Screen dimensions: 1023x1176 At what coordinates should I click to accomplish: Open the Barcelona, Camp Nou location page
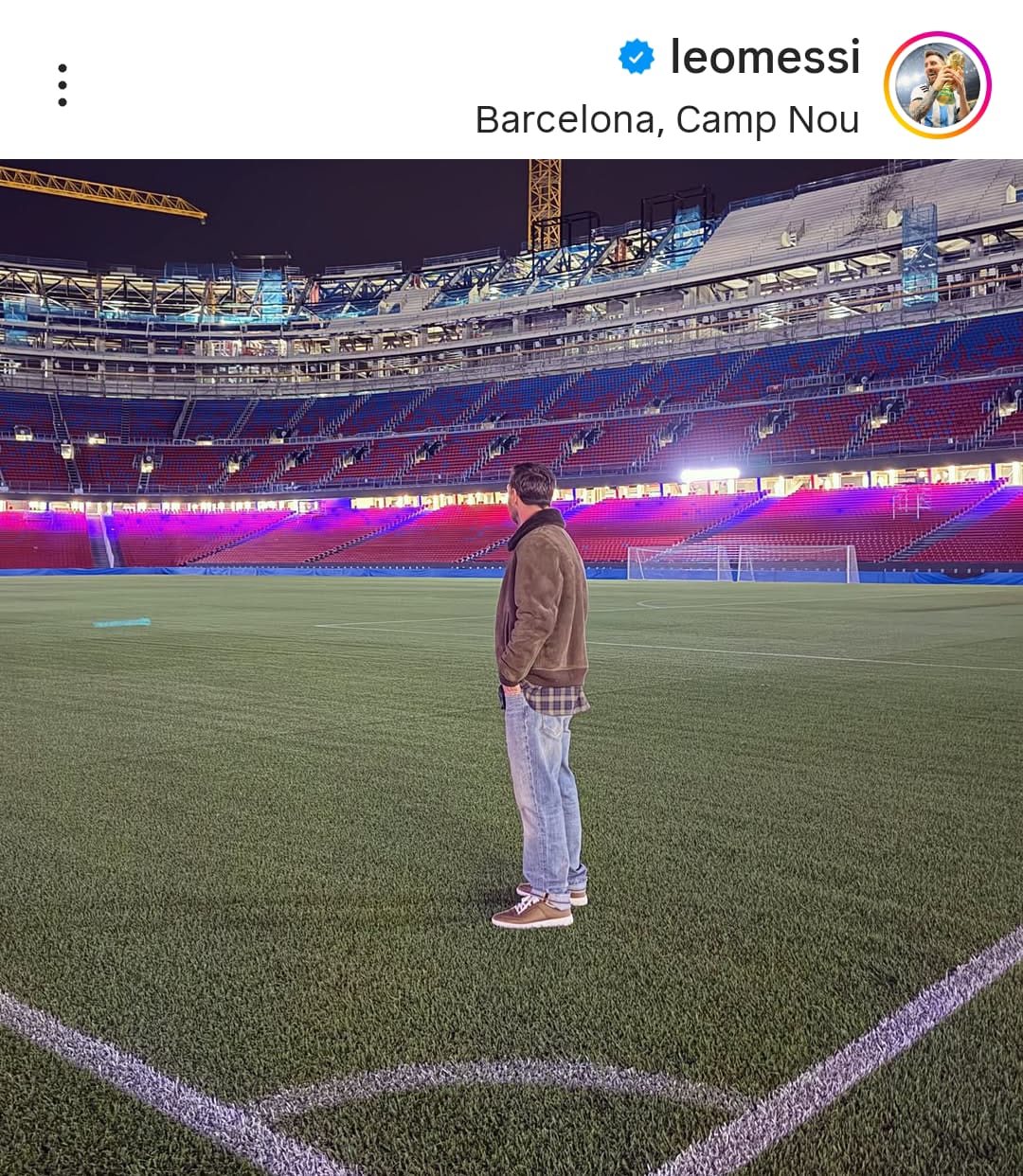tap(667, 120)
